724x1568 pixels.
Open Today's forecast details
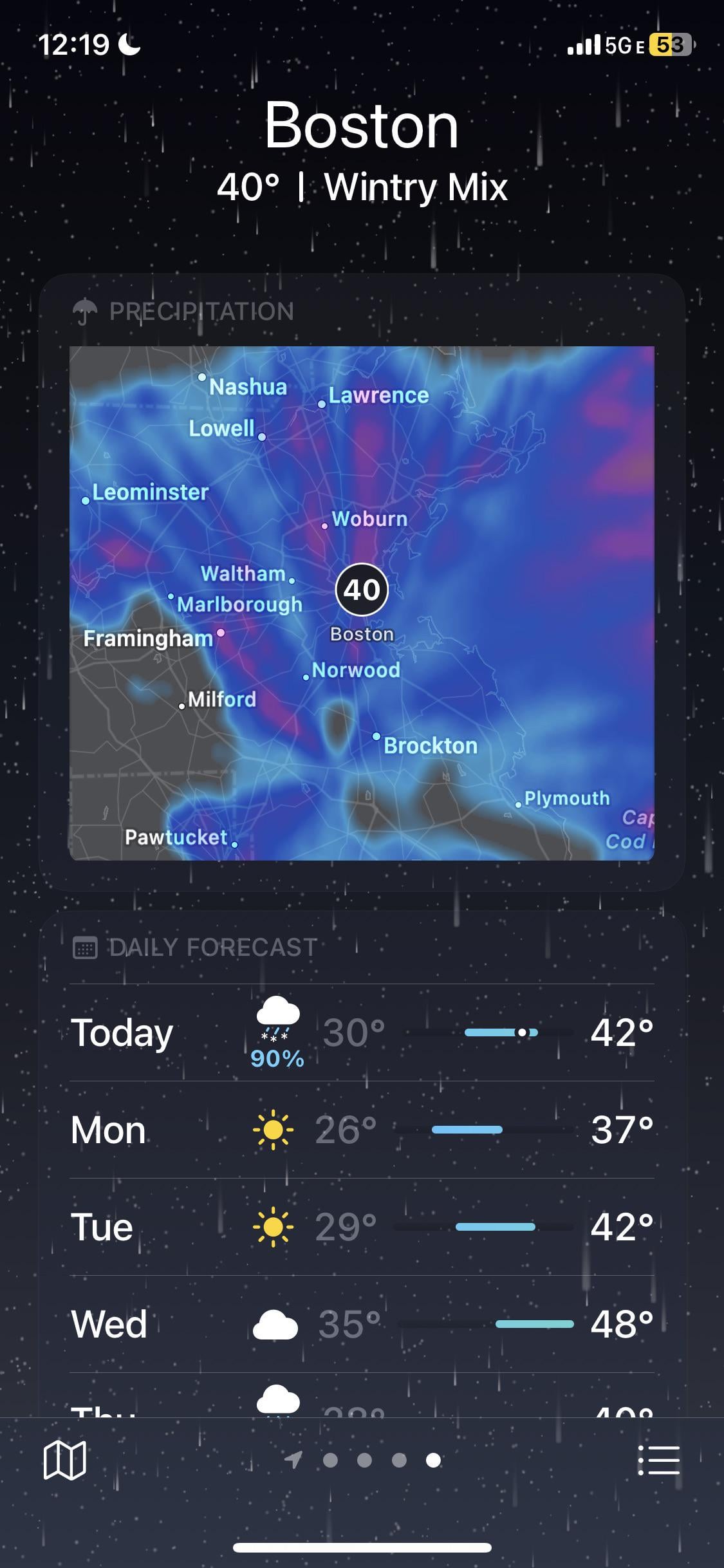362,1032
